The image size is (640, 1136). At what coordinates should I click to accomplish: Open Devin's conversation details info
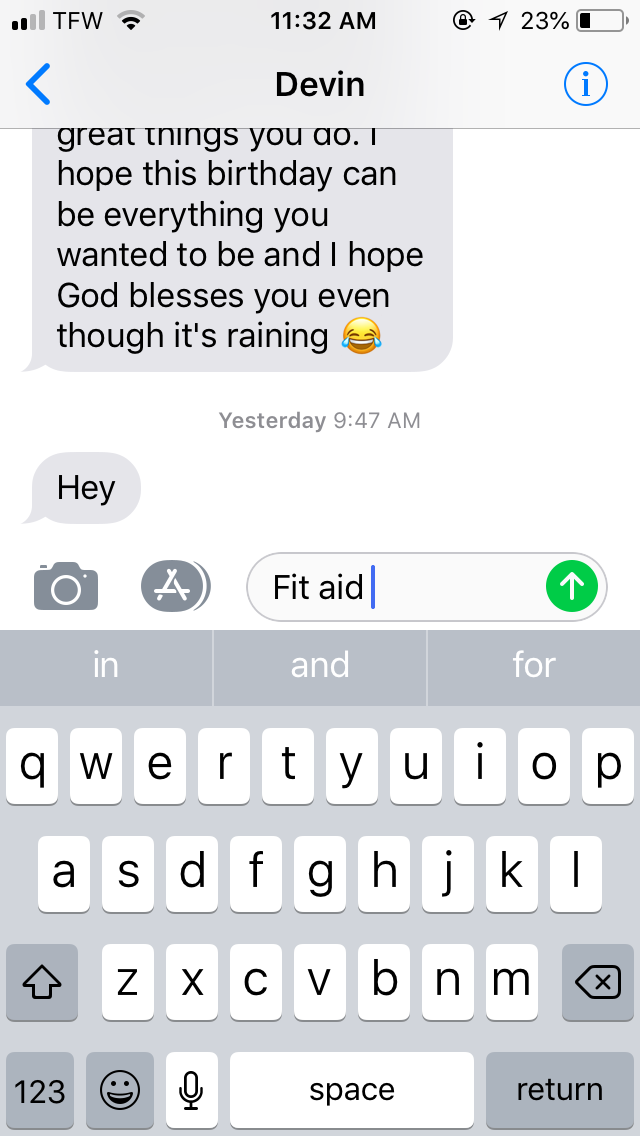(585, 86)
